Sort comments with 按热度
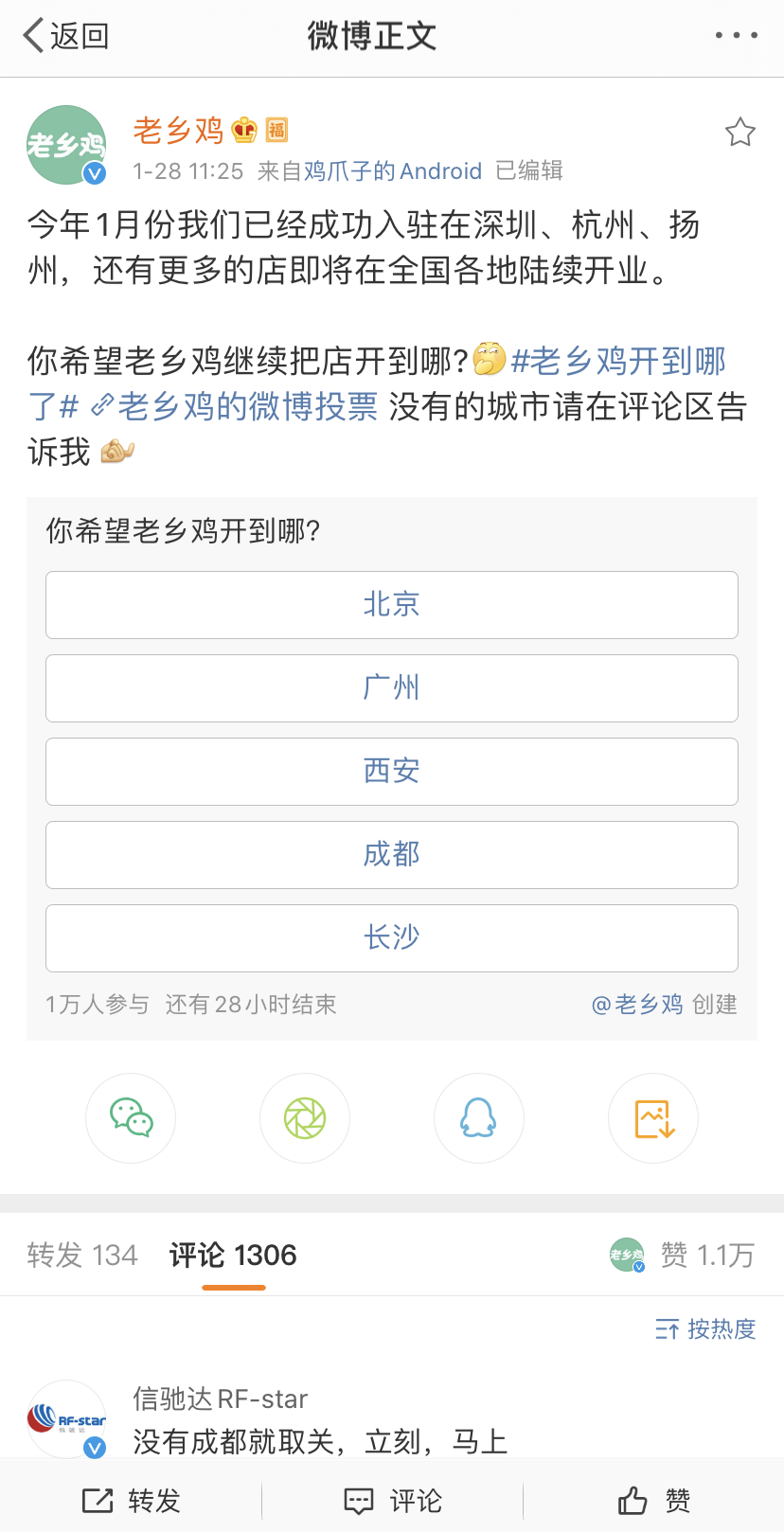Viewport: 784px width, 1532px height. (x=705, y=1329)
